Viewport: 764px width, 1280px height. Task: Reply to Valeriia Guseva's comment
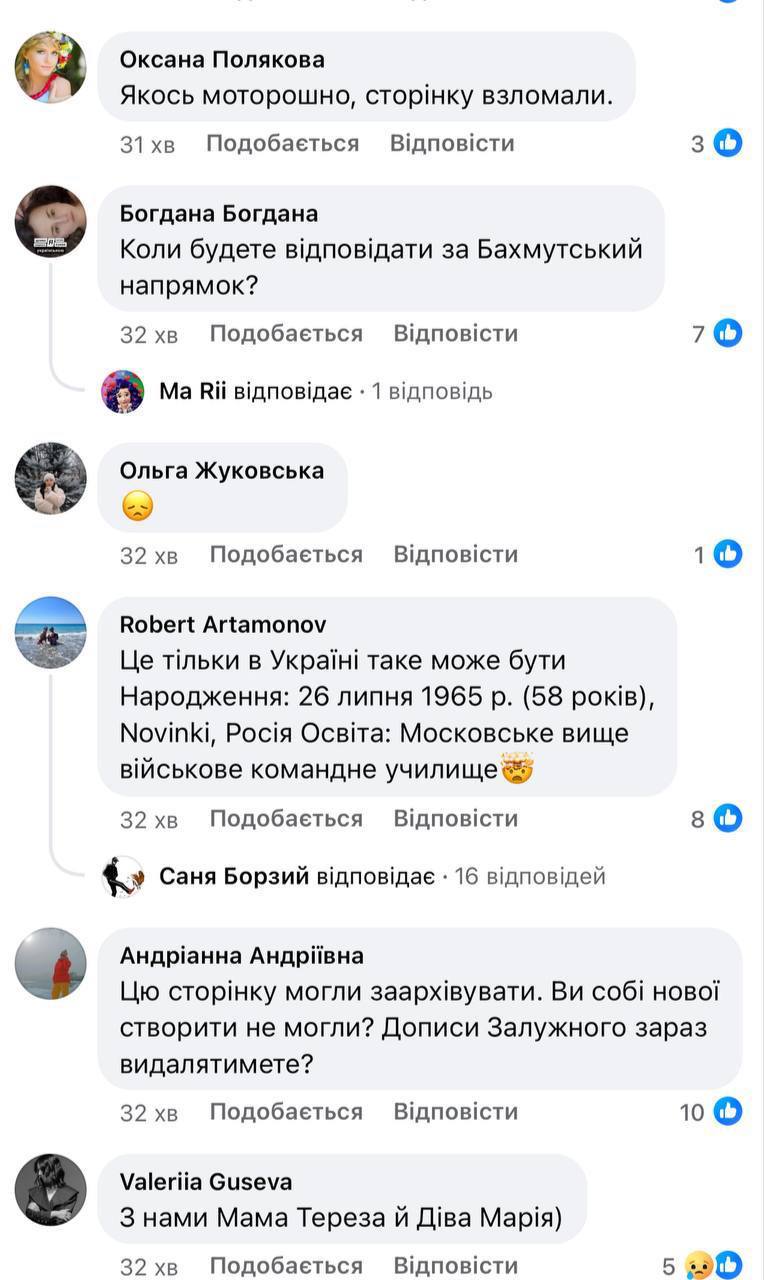coord(456,1265)
